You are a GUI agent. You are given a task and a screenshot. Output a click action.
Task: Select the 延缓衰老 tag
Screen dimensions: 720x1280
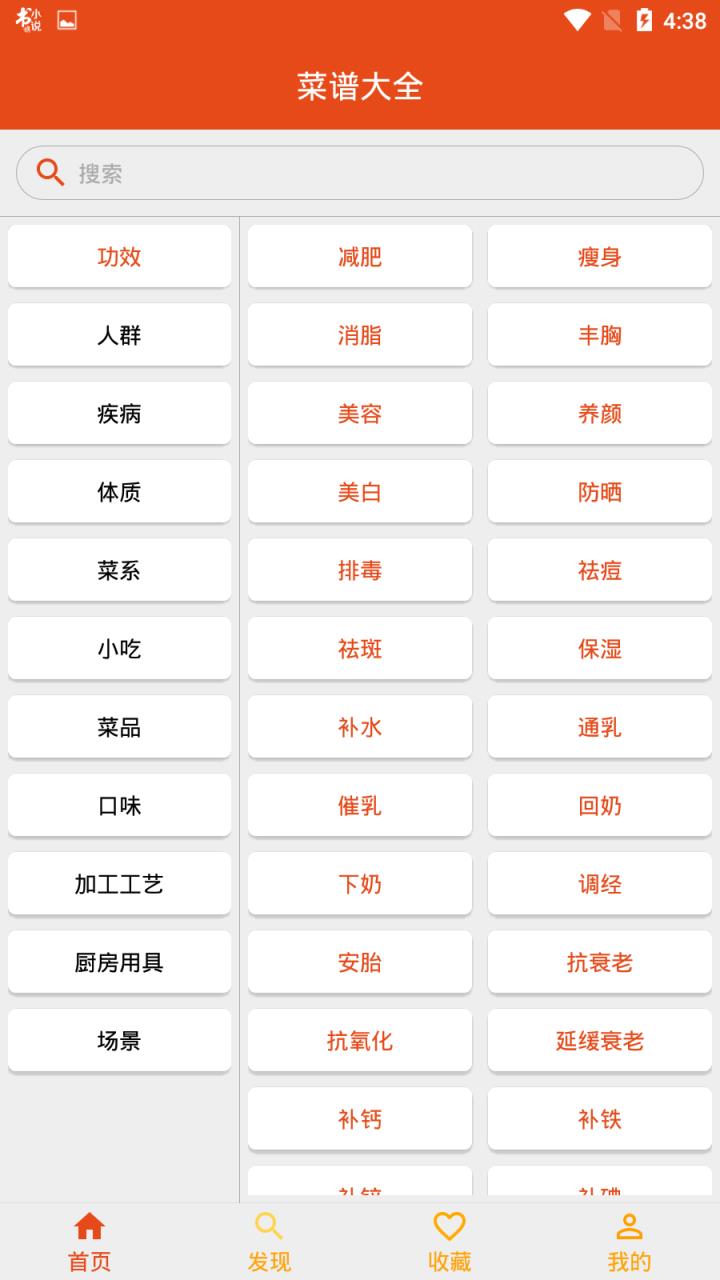[599, 1040]
